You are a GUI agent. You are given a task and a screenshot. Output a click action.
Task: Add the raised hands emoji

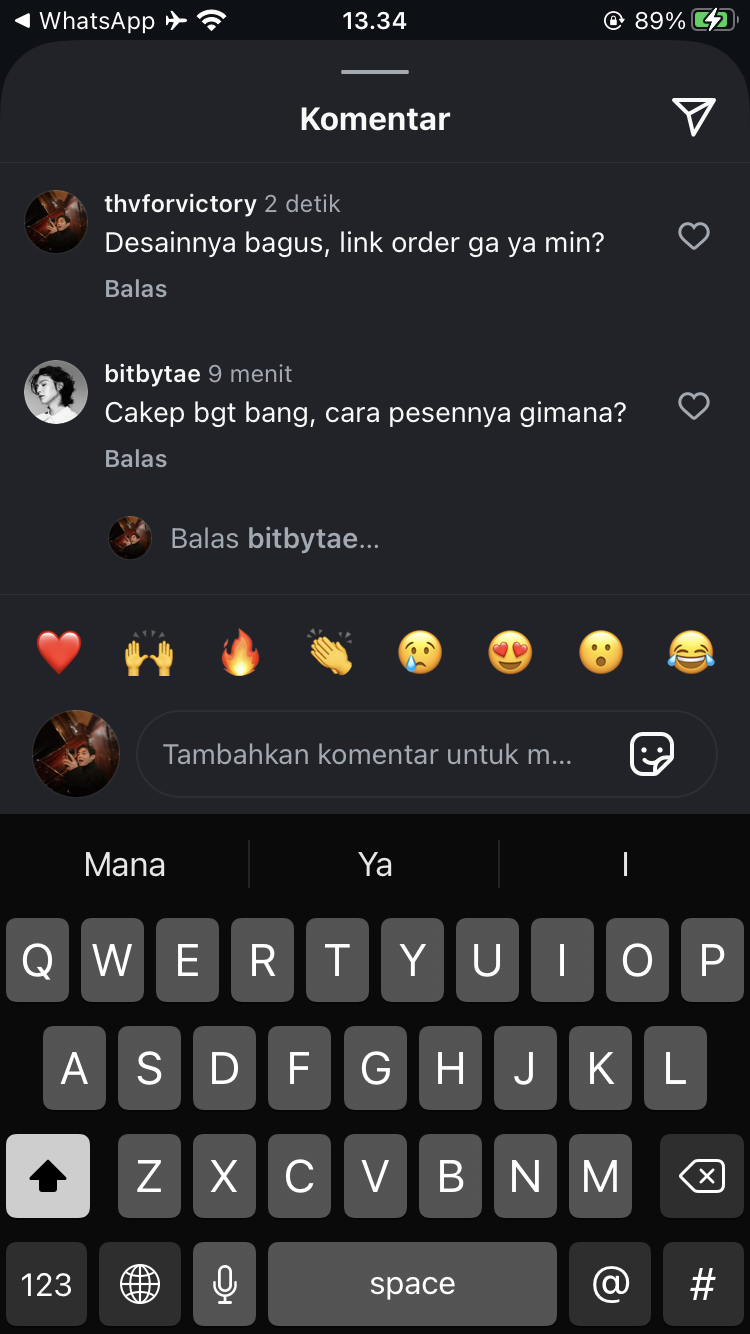click(x=149, y=653)
